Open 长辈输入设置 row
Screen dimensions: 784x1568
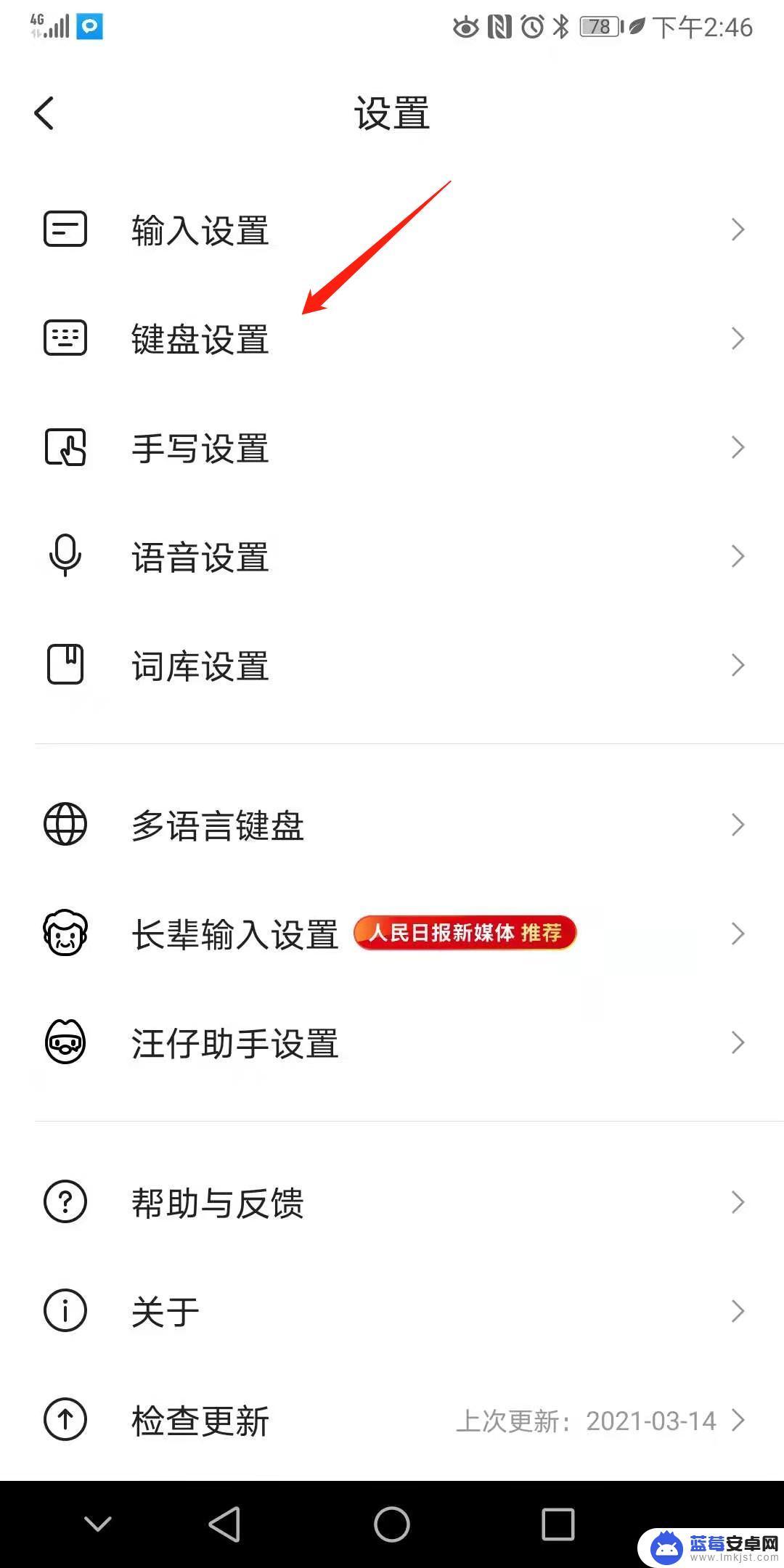392,934
